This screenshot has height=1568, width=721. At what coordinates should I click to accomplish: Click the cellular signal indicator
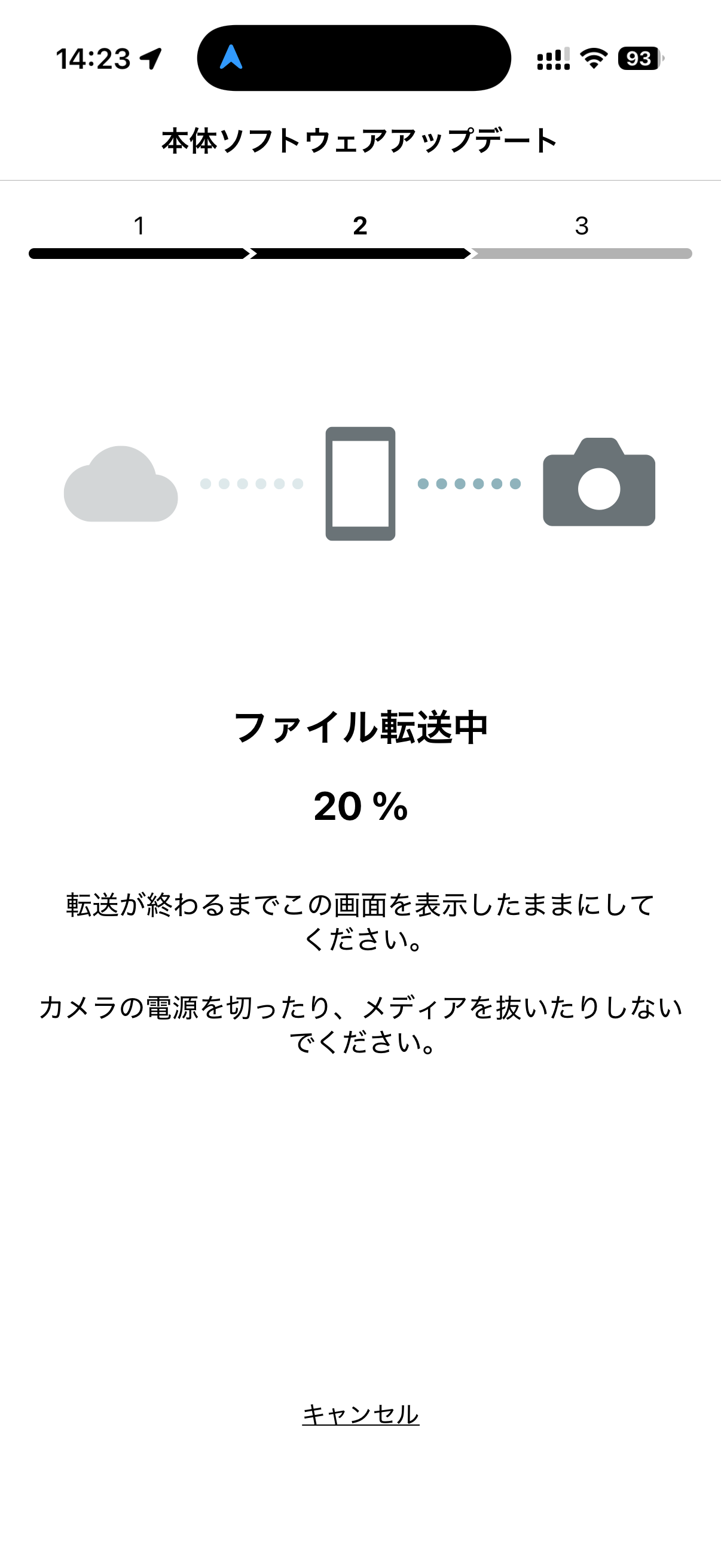tap(552, 58)
